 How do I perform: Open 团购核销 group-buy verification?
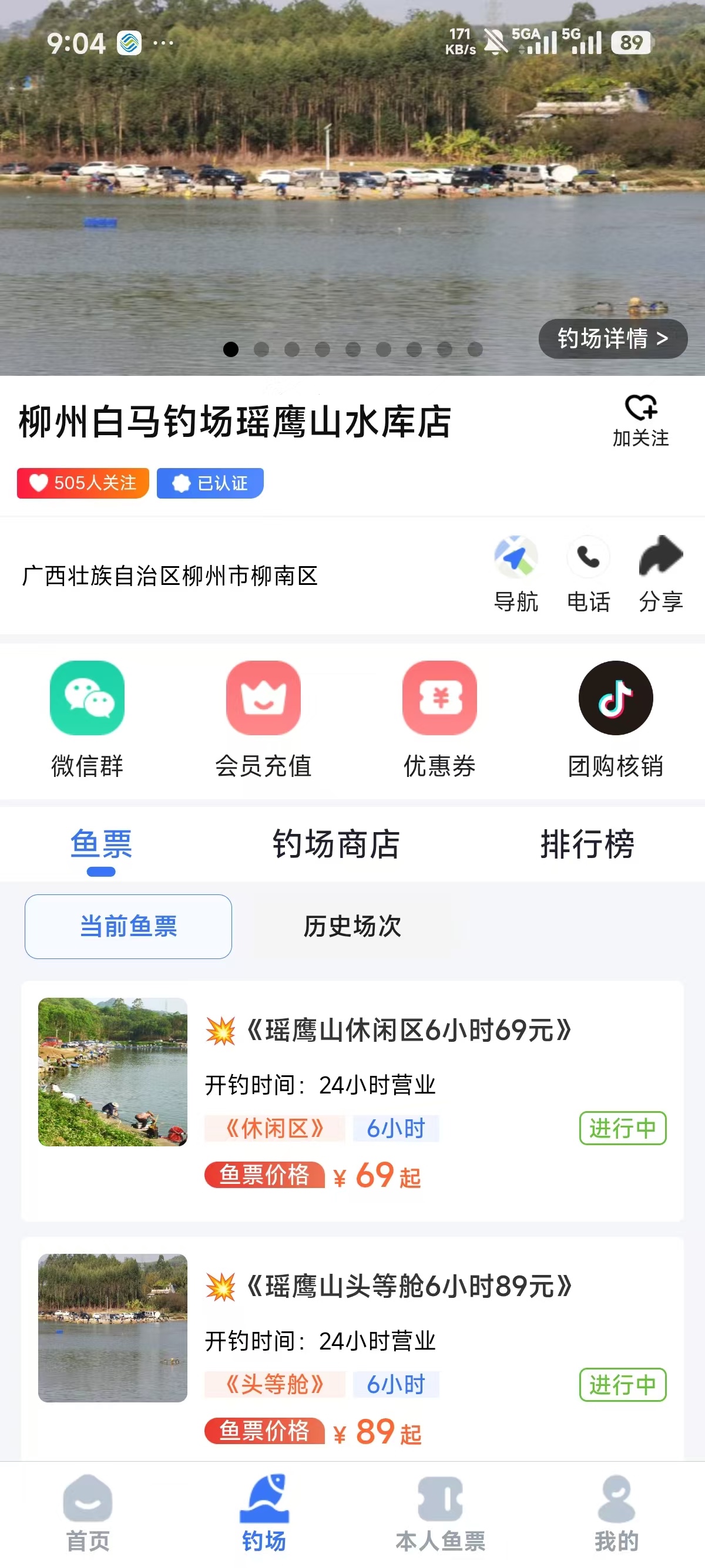(615, 698)
